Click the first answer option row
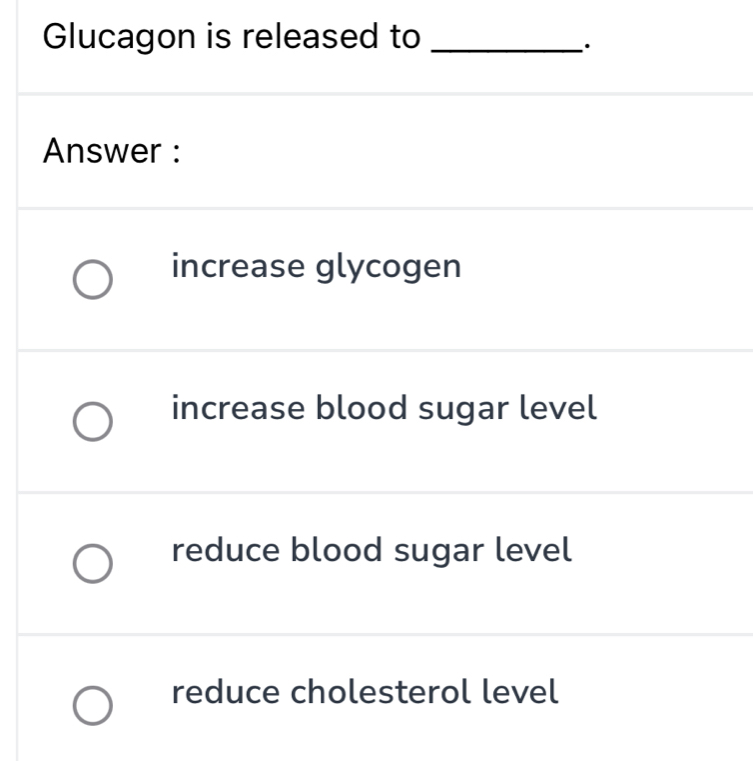Viewport: 753px width, 761px height. tap(376, 277)
